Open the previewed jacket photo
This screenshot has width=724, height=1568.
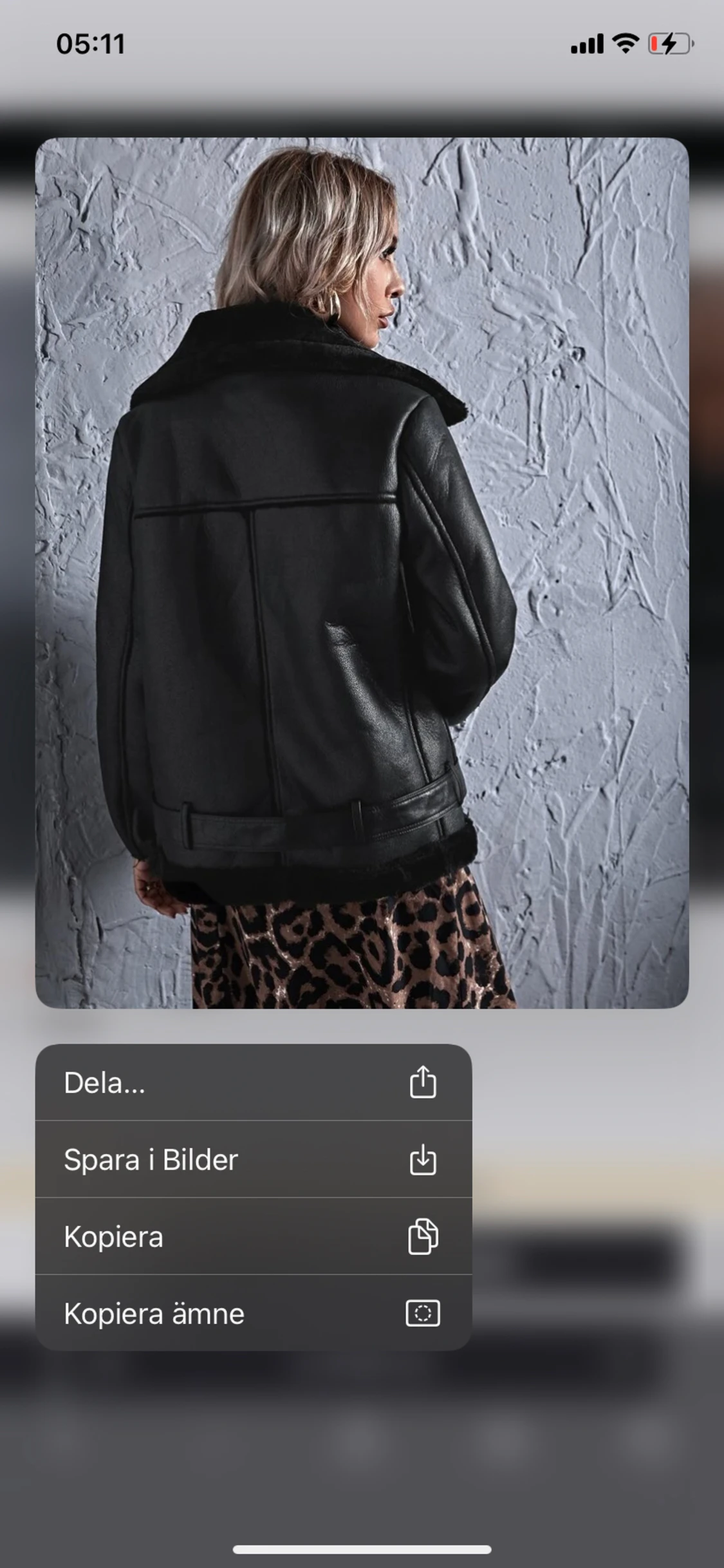point(362,572)
